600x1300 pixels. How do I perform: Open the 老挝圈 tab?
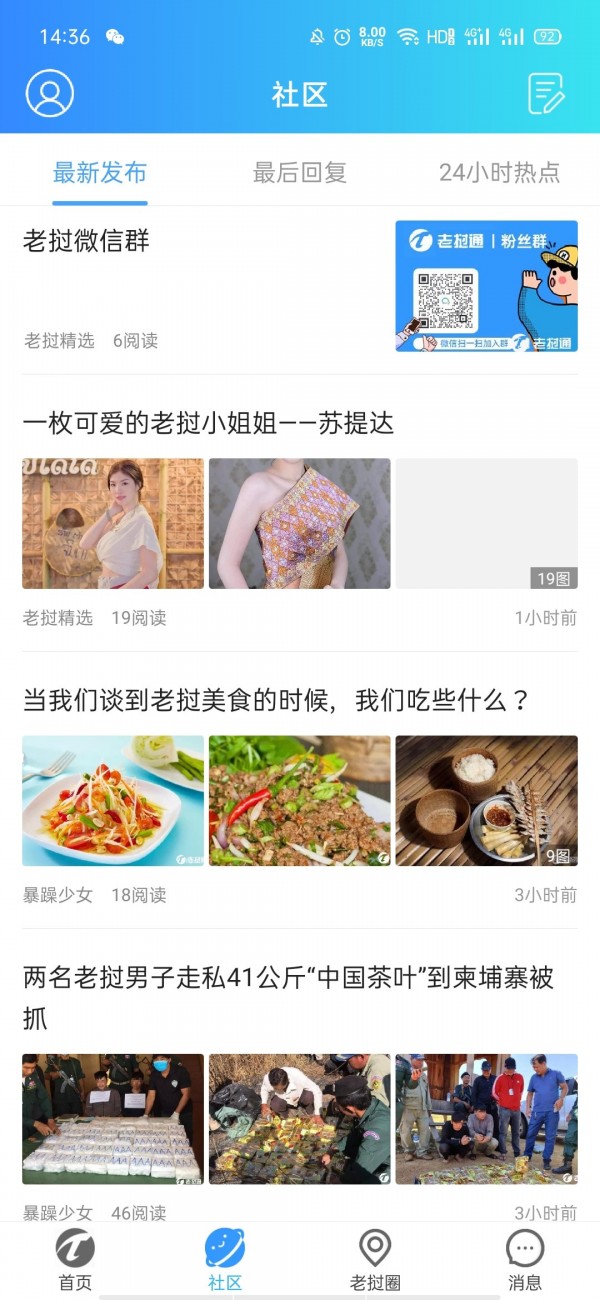(x=375, y=1260)
